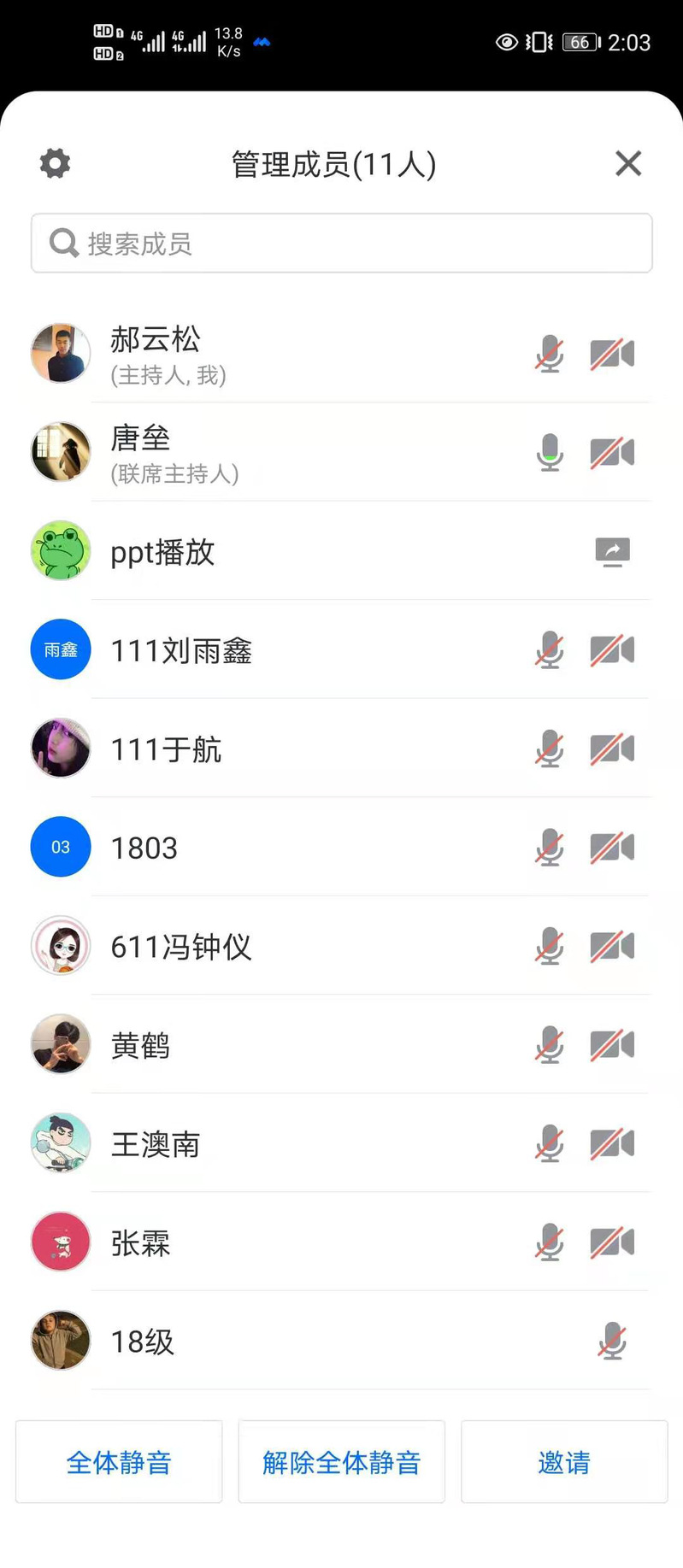Unmute 郝云松's microphone

(550, 354)
